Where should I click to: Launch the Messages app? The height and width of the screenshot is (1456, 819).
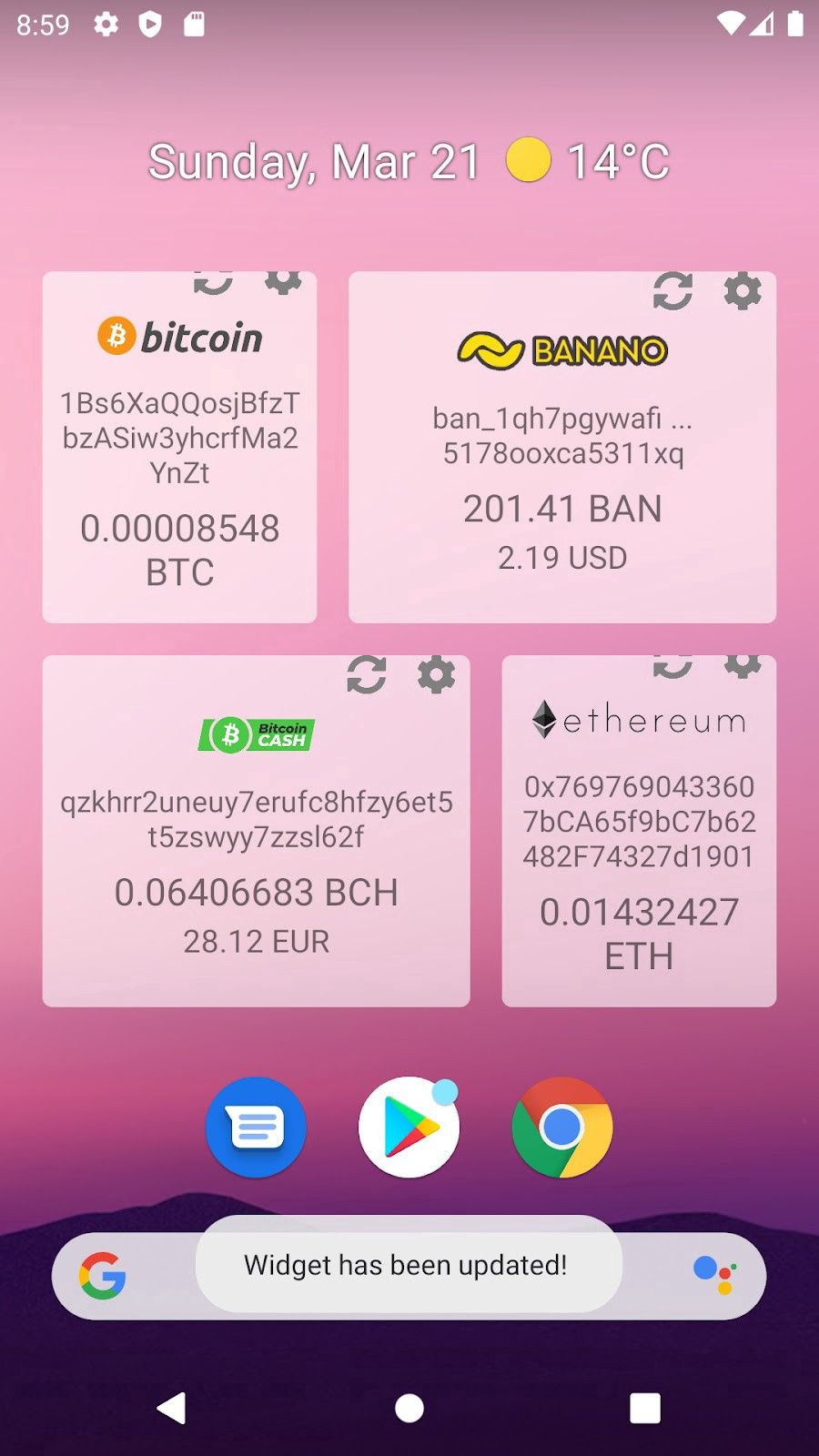(x=256, y=1127)
